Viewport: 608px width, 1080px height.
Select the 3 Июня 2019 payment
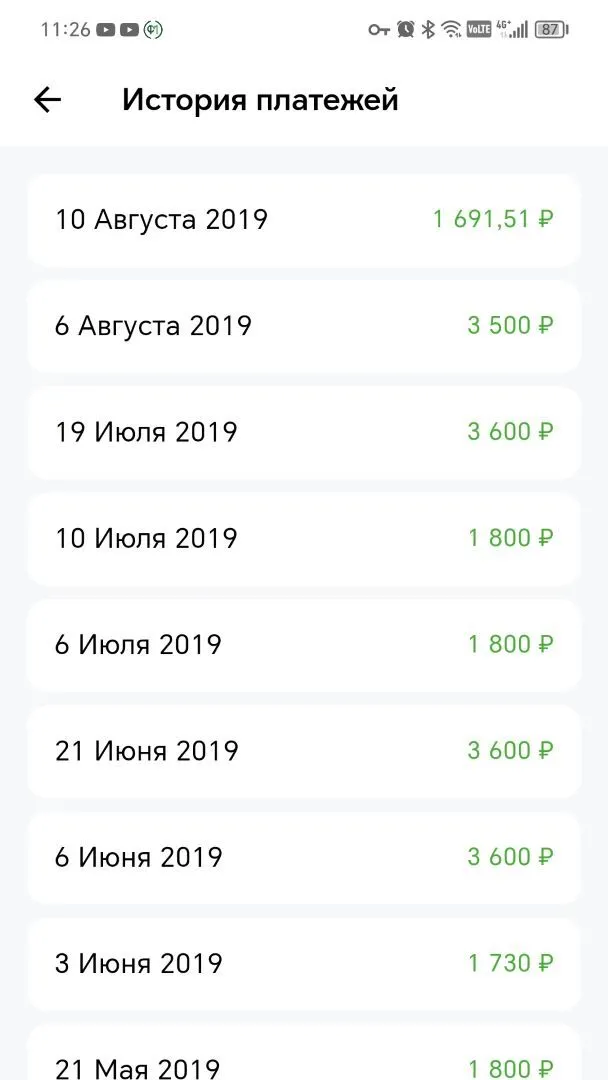pos(304,964)
